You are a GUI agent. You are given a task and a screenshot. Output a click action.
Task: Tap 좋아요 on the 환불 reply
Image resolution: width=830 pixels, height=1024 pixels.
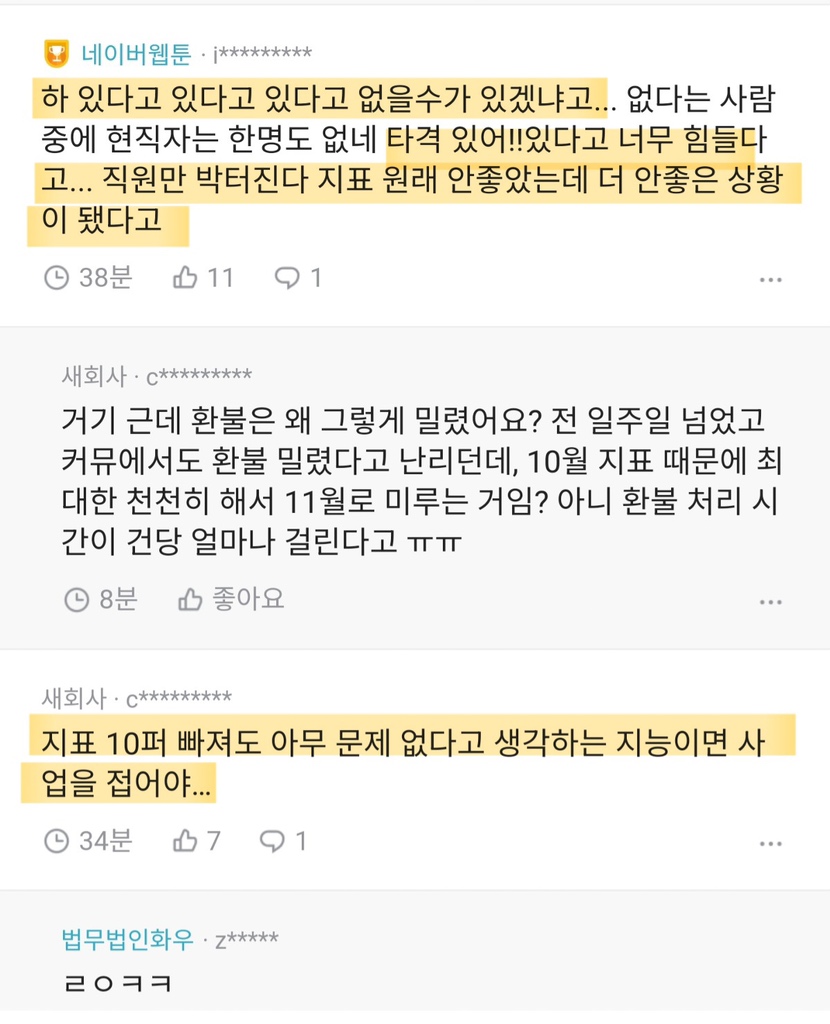click(231, 600)
